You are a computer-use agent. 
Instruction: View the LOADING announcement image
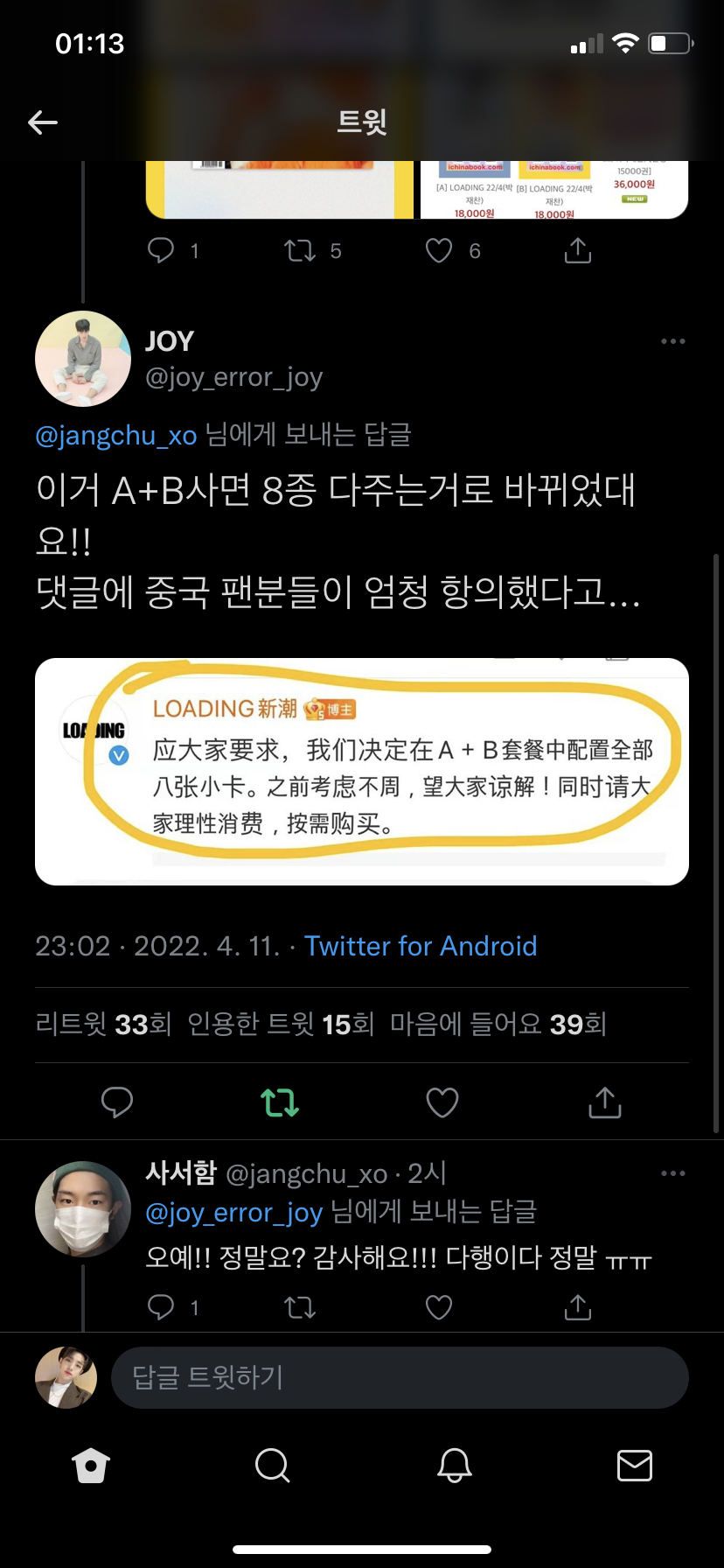click(x=362, y=771)
